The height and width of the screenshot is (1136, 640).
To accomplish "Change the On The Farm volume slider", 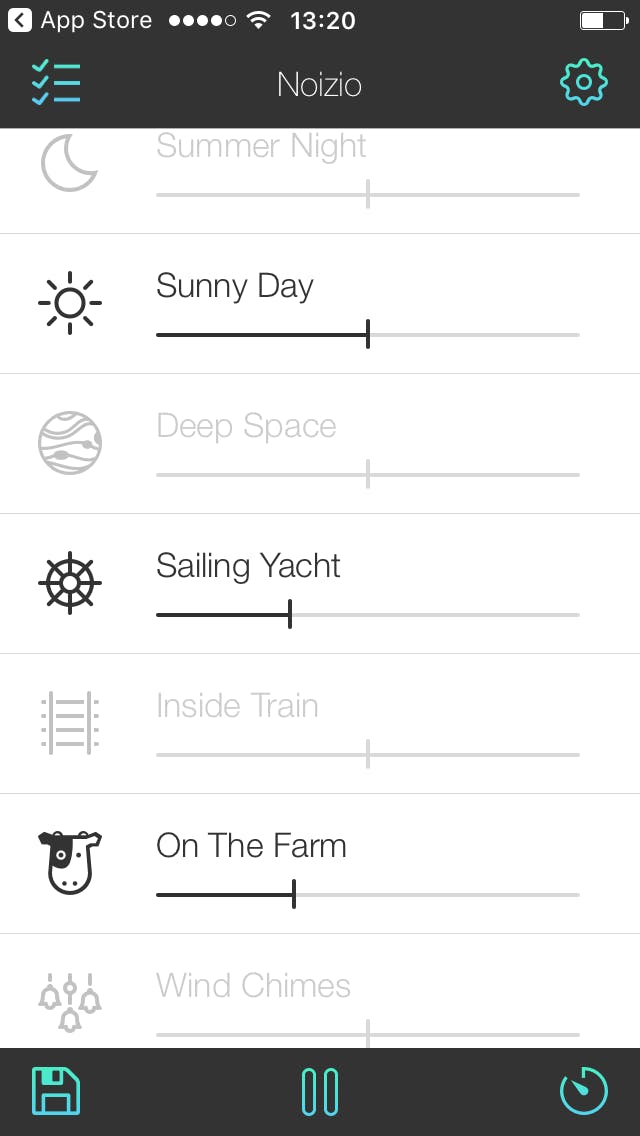I will tap(294, 894).
